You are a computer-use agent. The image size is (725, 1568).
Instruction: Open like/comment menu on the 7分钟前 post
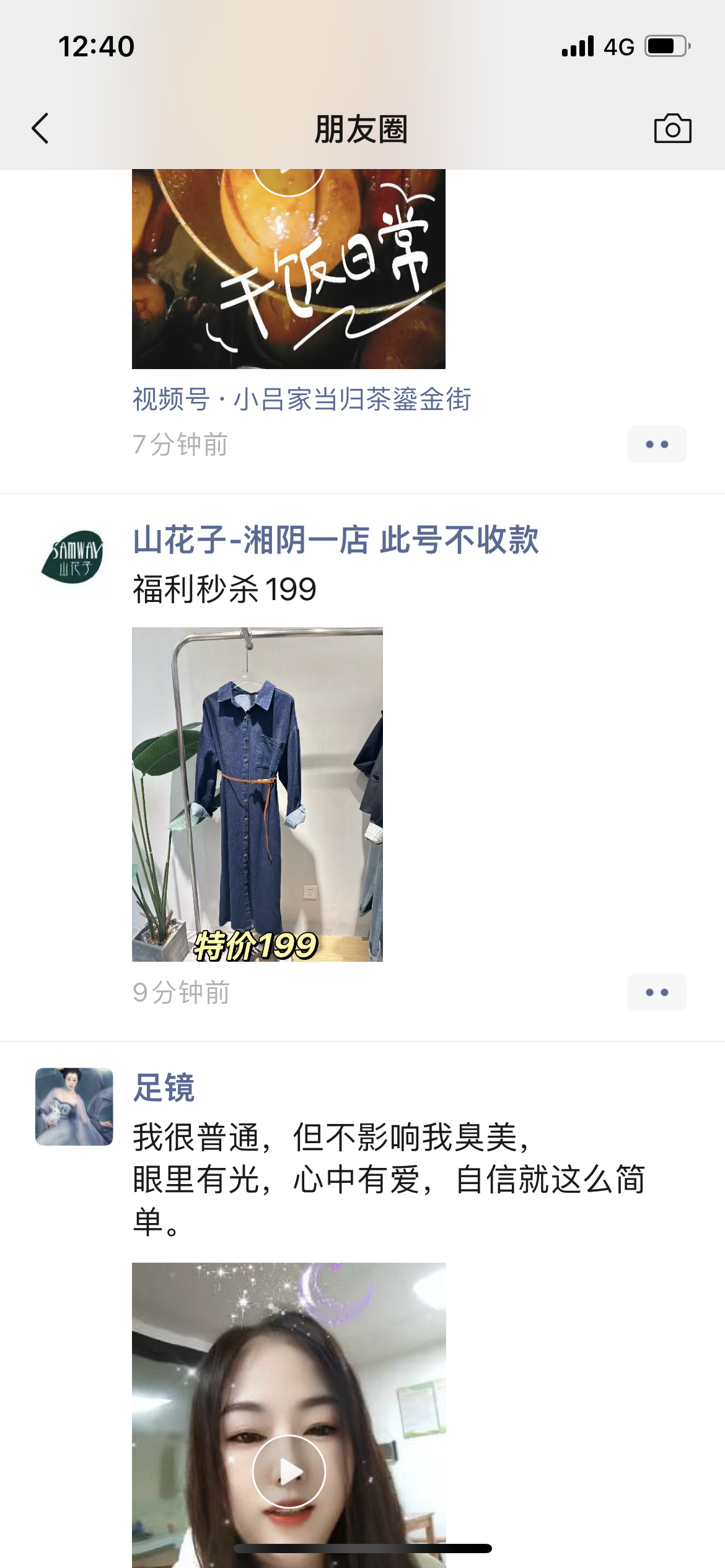(656, 444)
